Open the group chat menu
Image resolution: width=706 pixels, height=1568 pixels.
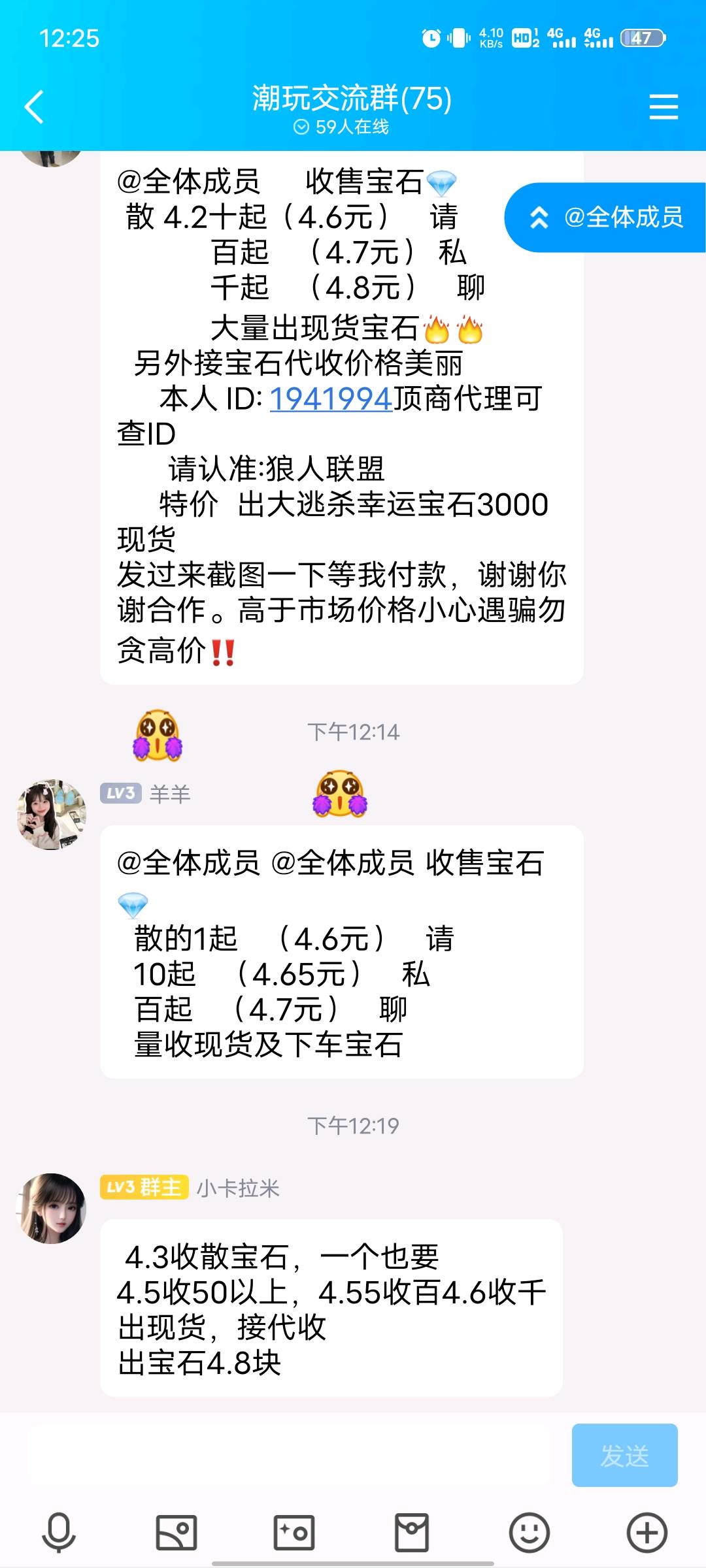pyautogui.click(x=664, y=106)
